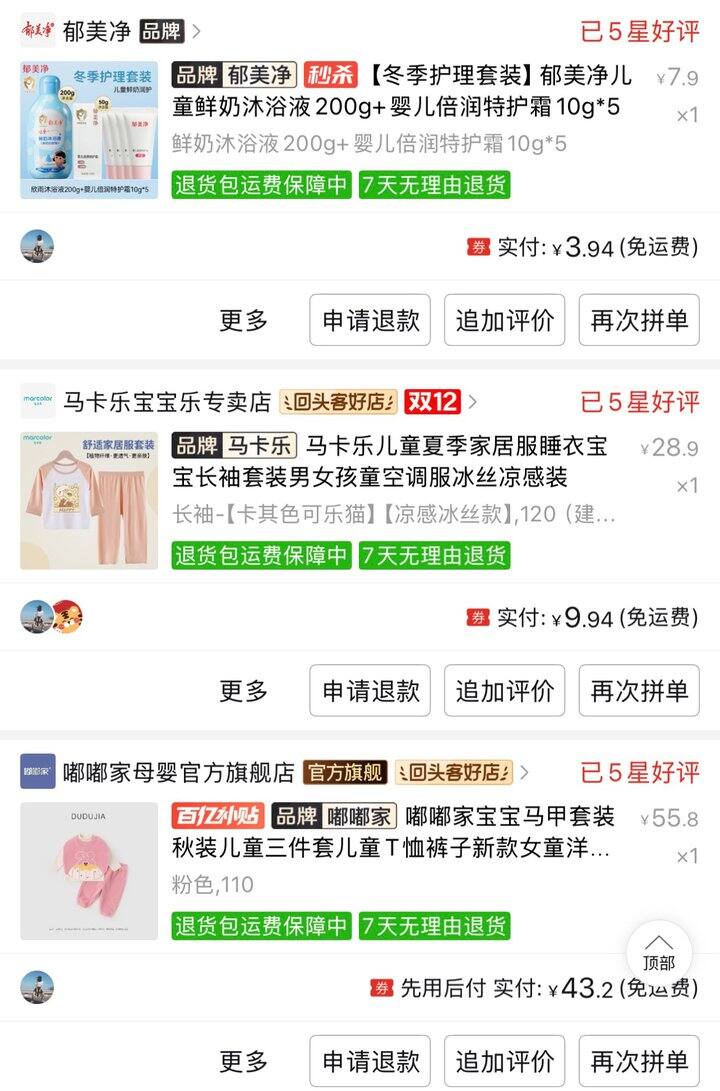Tap 更多 under the 郁美净 order
Screen dimensions: 720x1091
coord(244,320)
